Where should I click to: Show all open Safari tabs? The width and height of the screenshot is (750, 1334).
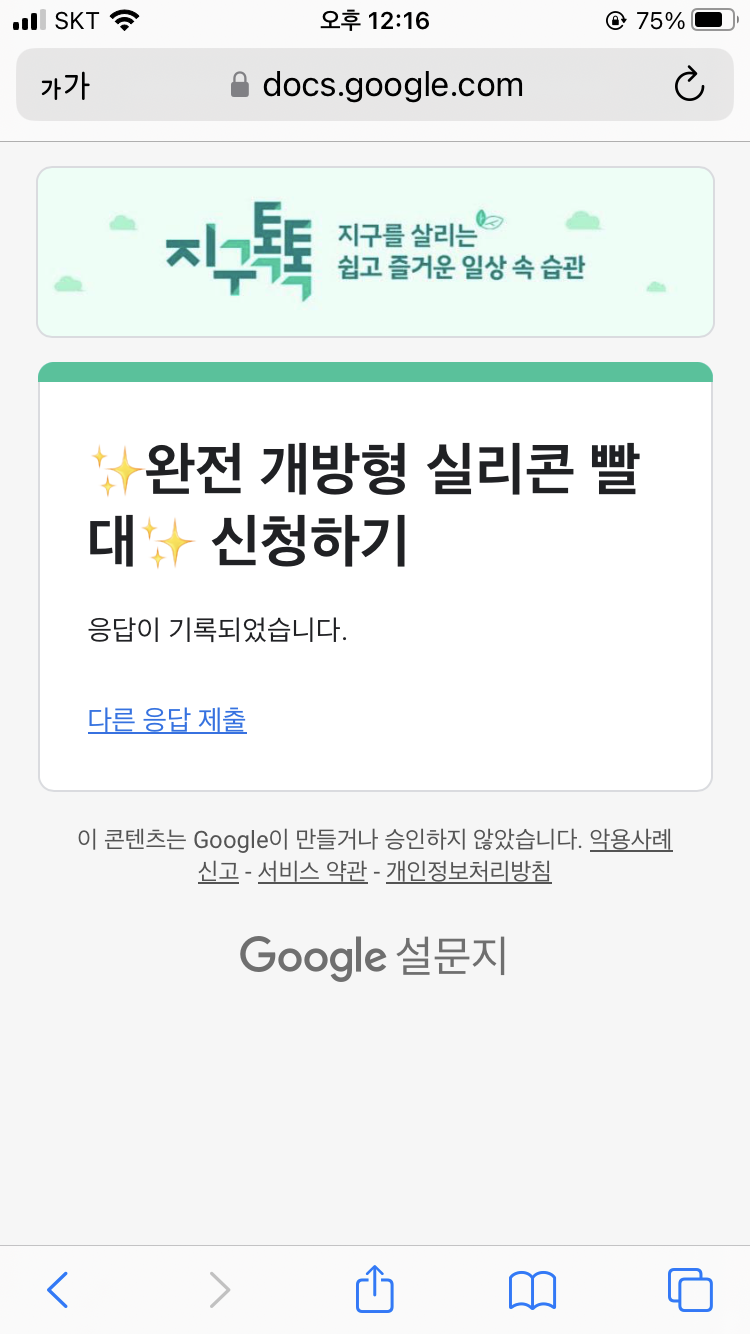(690, 1289)
